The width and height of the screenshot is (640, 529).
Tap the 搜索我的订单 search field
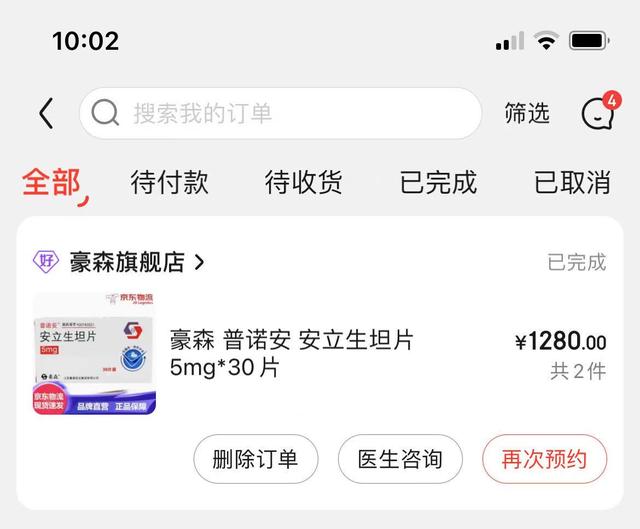coord(280,113)
